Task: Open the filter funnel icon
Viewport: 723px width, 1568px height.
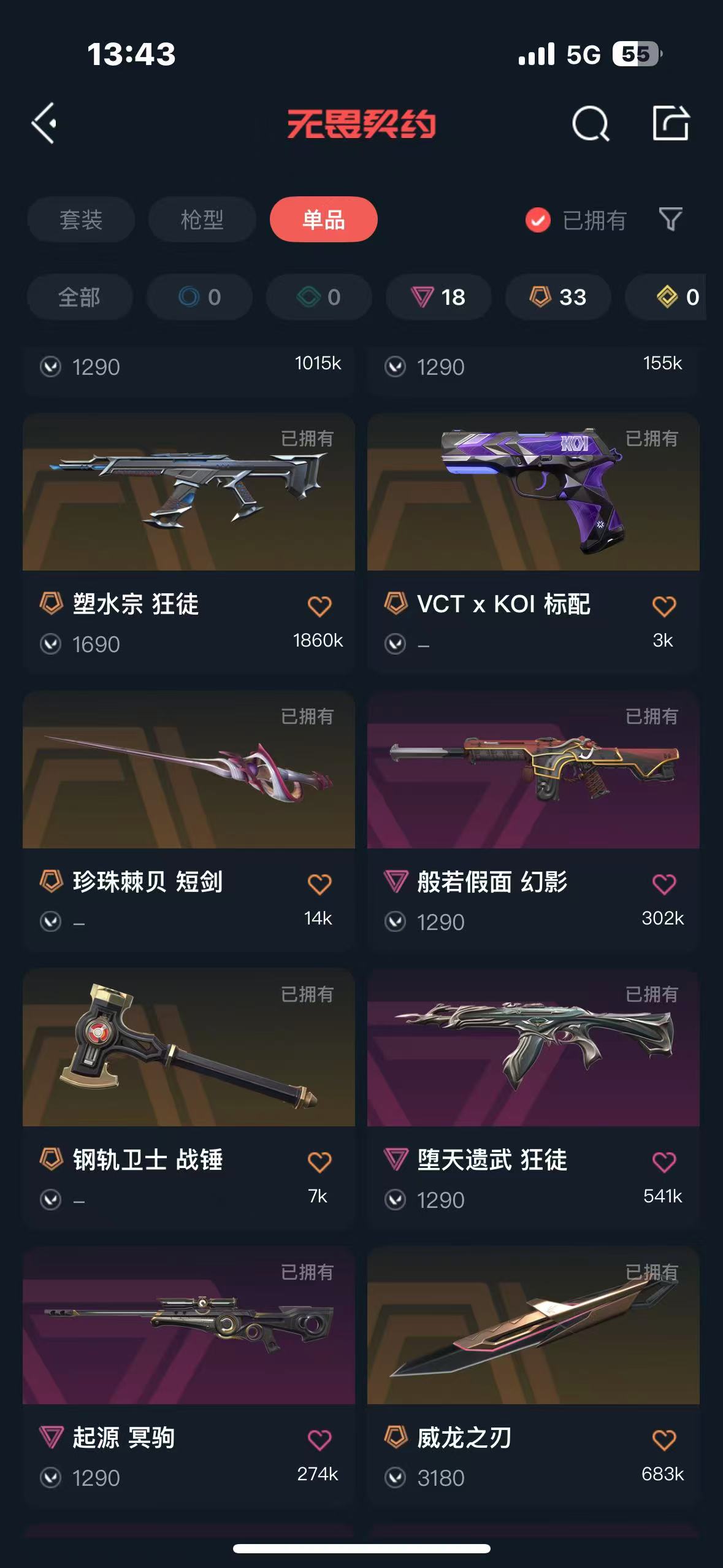Action: click(670, 220)
